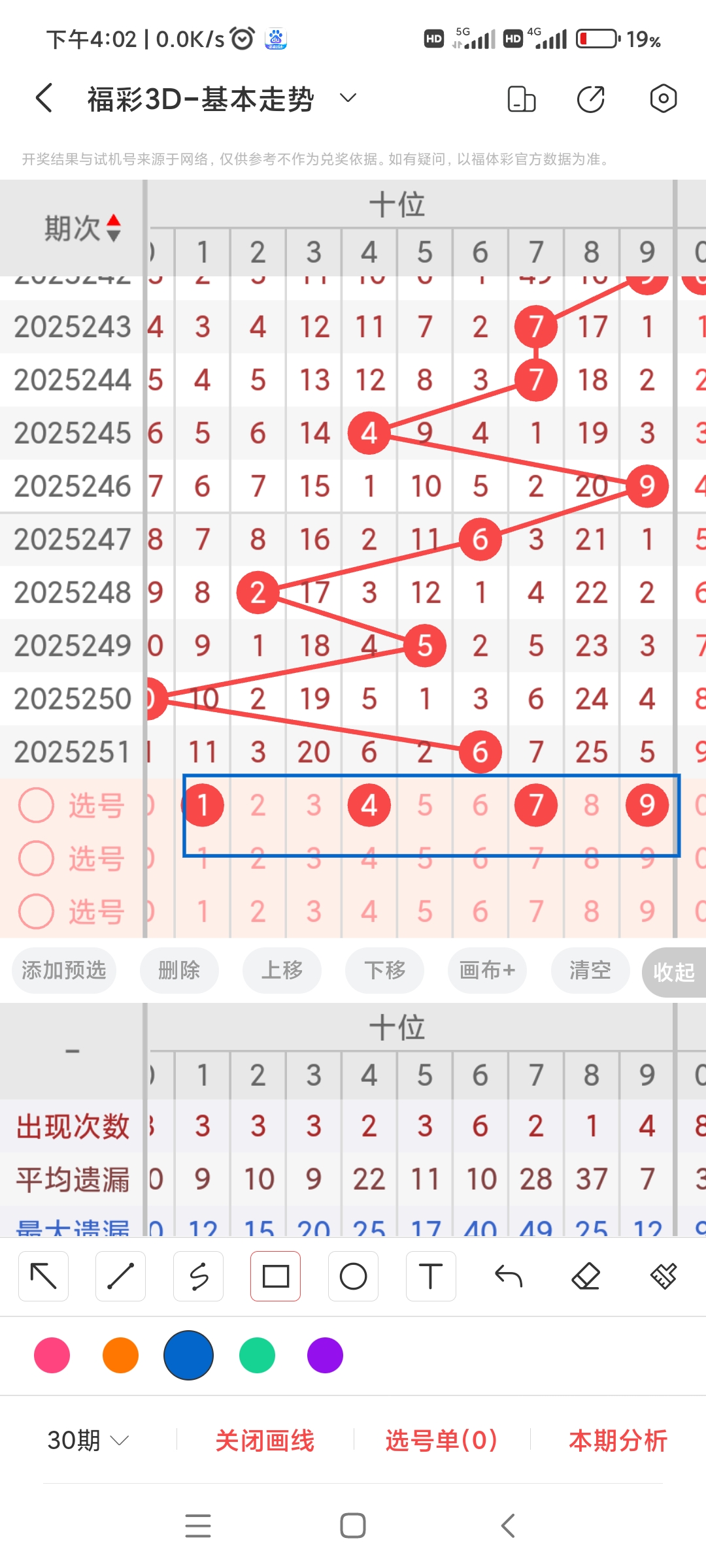Select the text annotation tool
706x1568 pixels.
tap(430, 1275)
